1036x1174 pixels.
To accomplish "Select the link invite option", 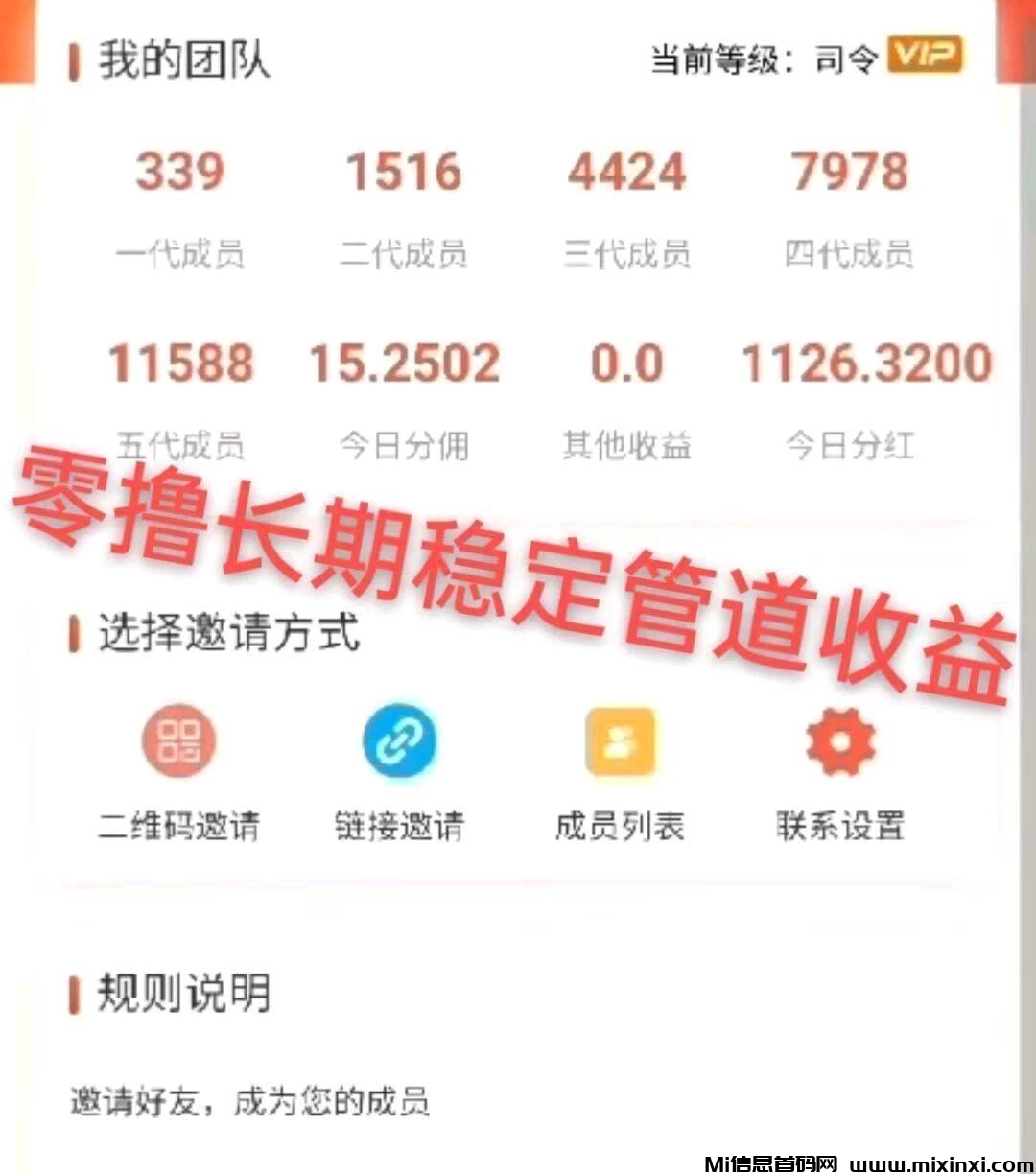I will [x=399, y=742].
